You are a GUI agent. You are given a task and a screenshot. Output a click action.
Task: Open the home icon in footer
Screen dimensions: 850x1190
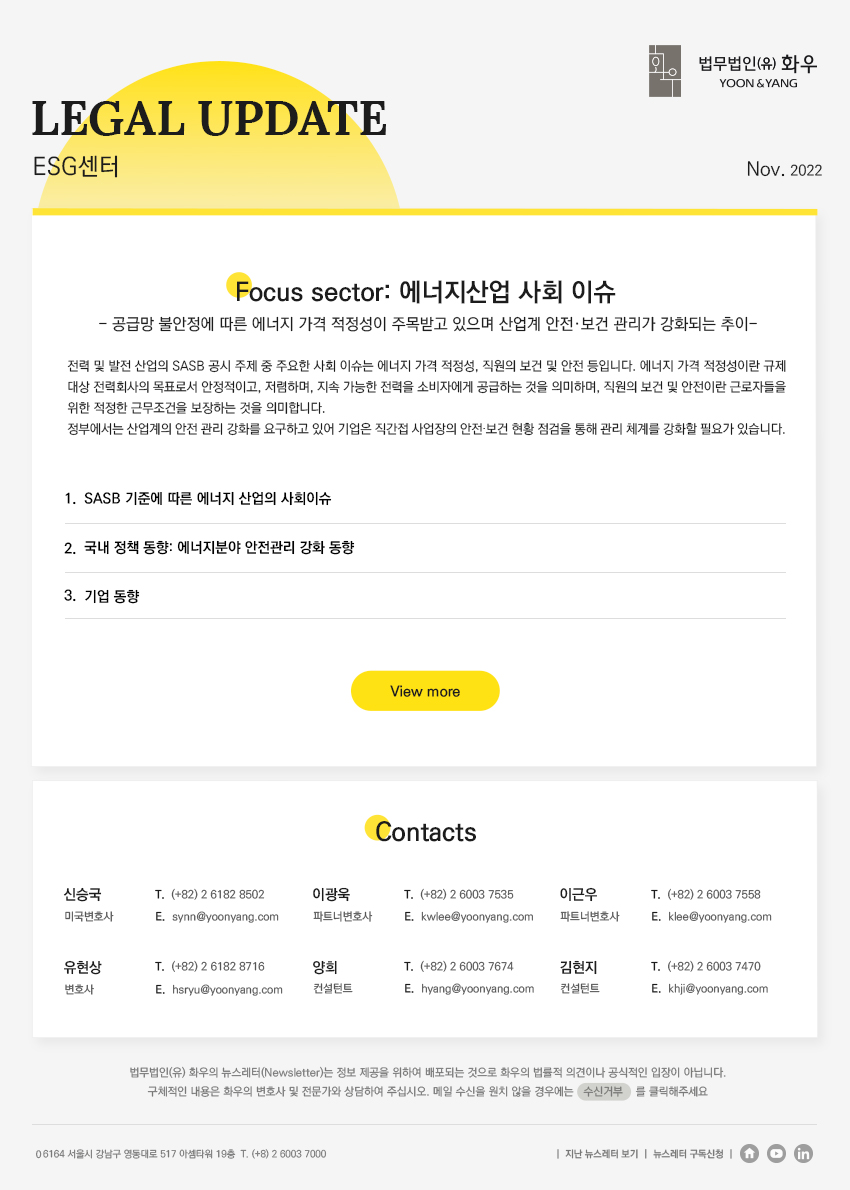tap(750, 1153)
